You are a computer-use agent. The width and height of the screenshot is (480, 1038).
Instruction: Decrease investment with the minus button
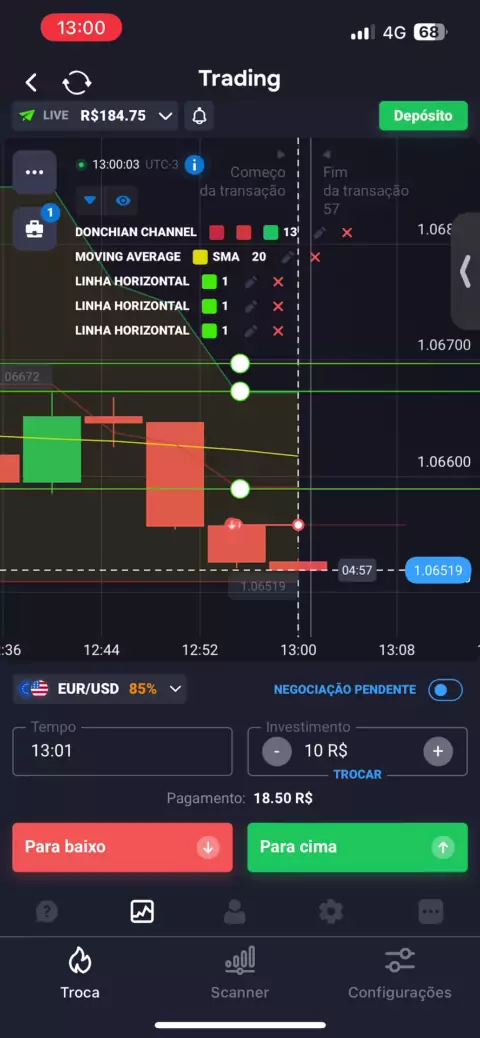tap(277, 751)
